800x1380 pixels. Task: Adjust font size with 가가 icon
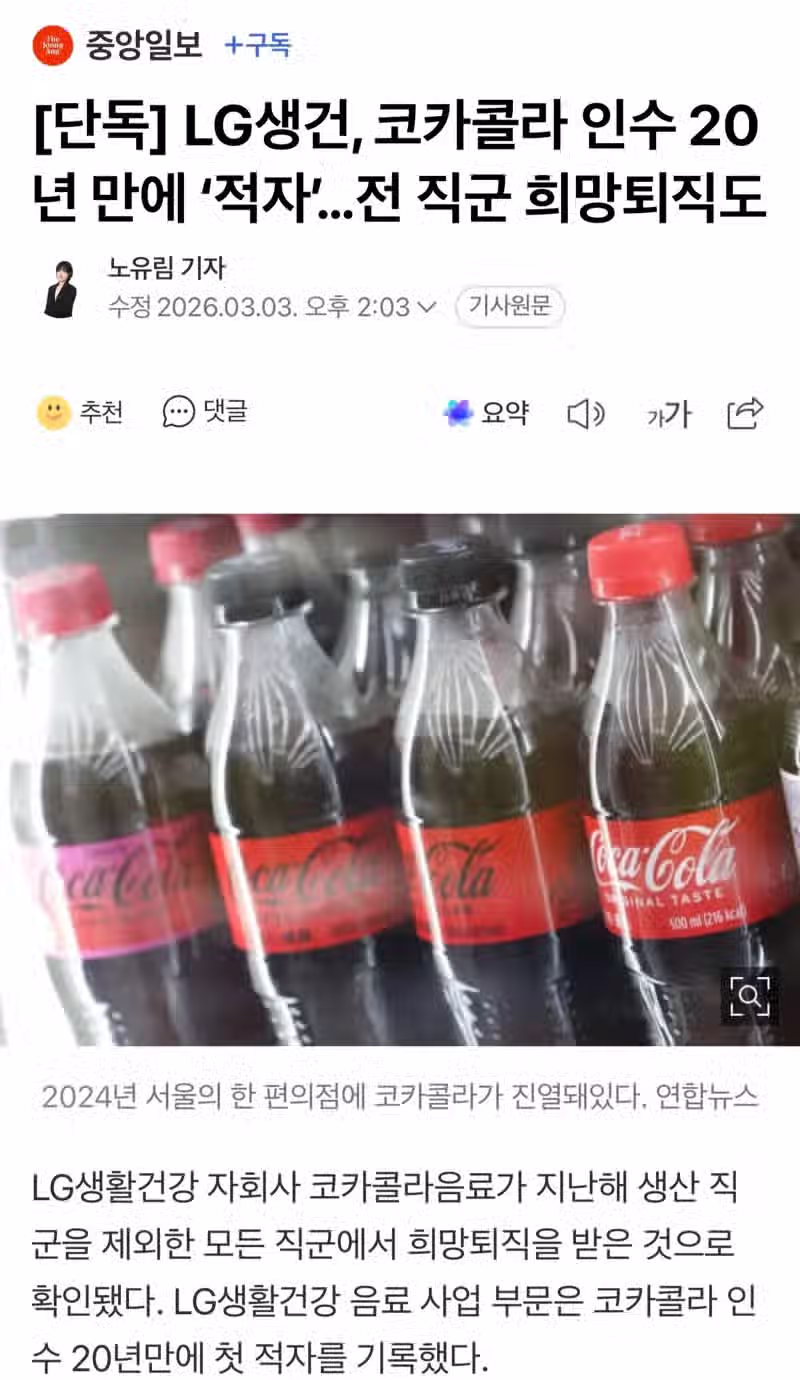point(668,413)
